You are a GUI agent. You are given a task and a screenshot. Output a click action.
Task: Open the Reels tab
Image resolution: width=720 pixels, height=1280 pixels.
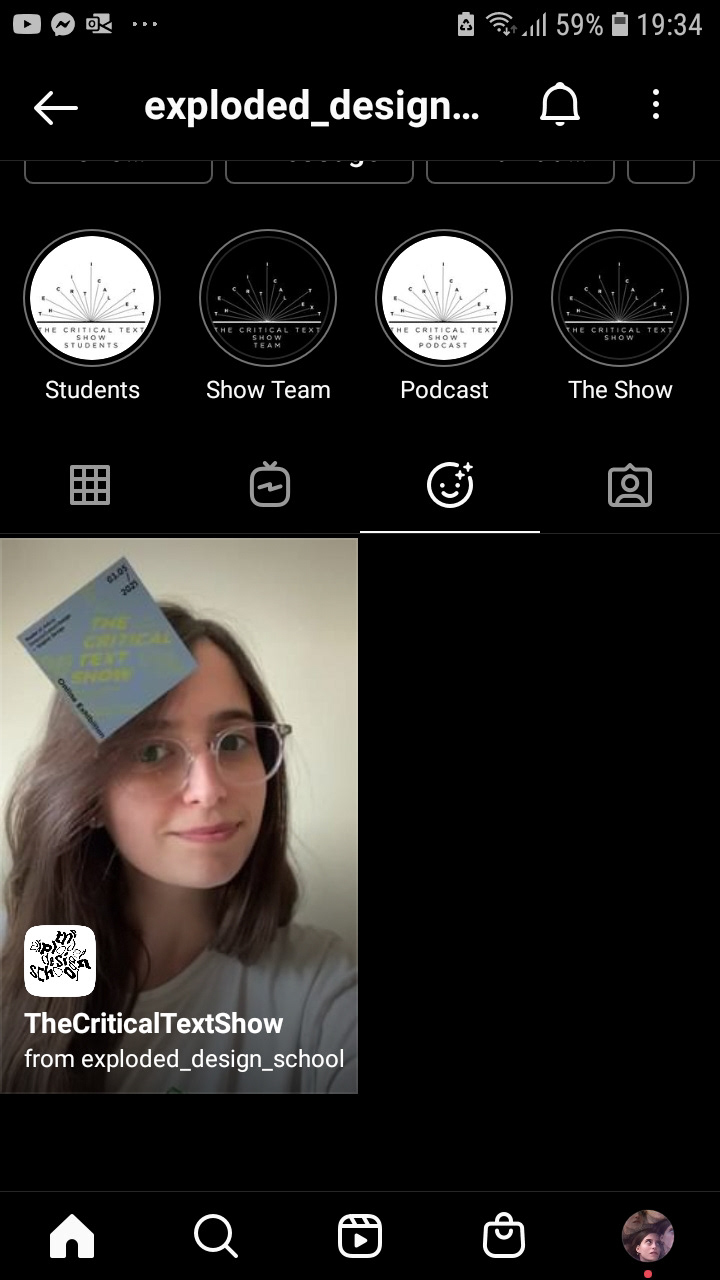click(x=360, y=1237)
